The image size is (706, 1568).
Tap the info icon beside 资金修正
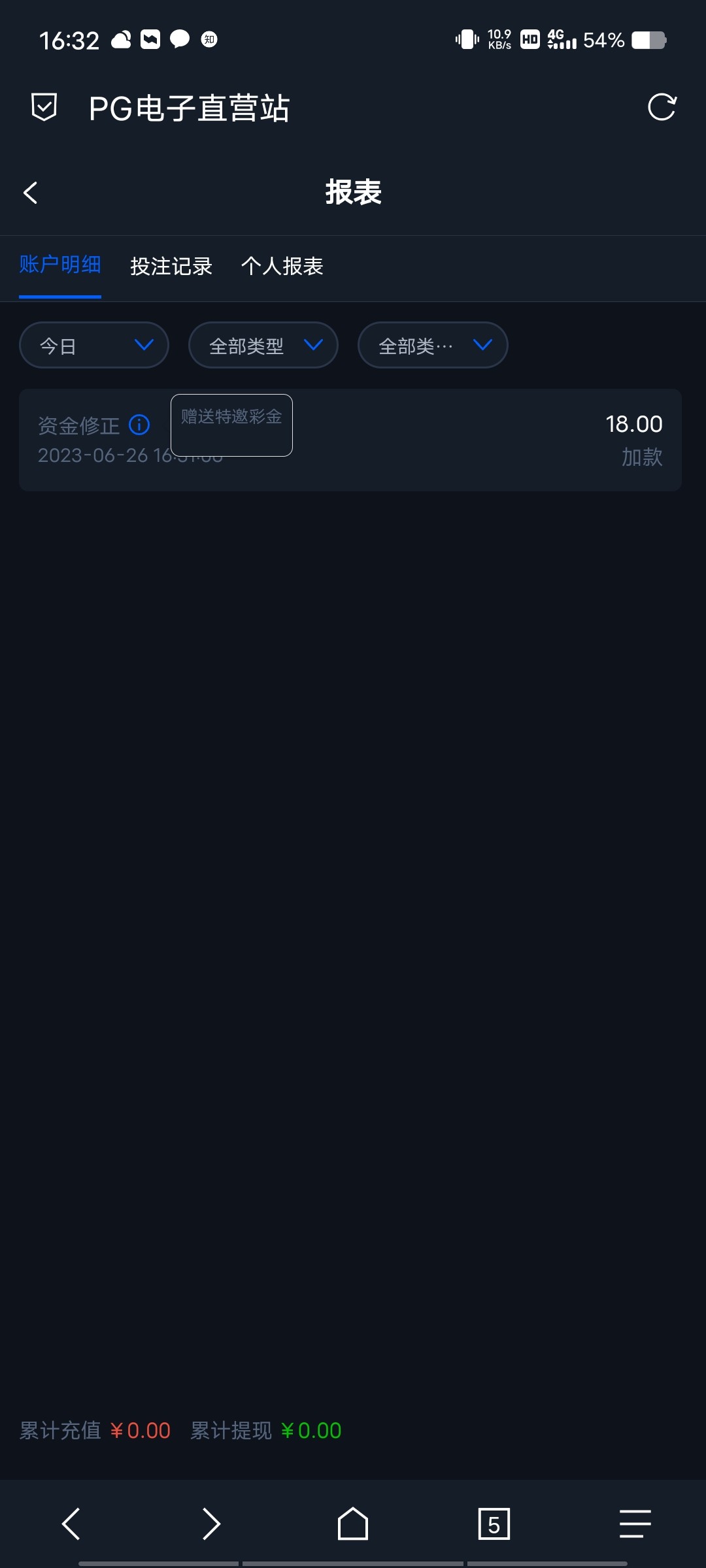(139, 425)
